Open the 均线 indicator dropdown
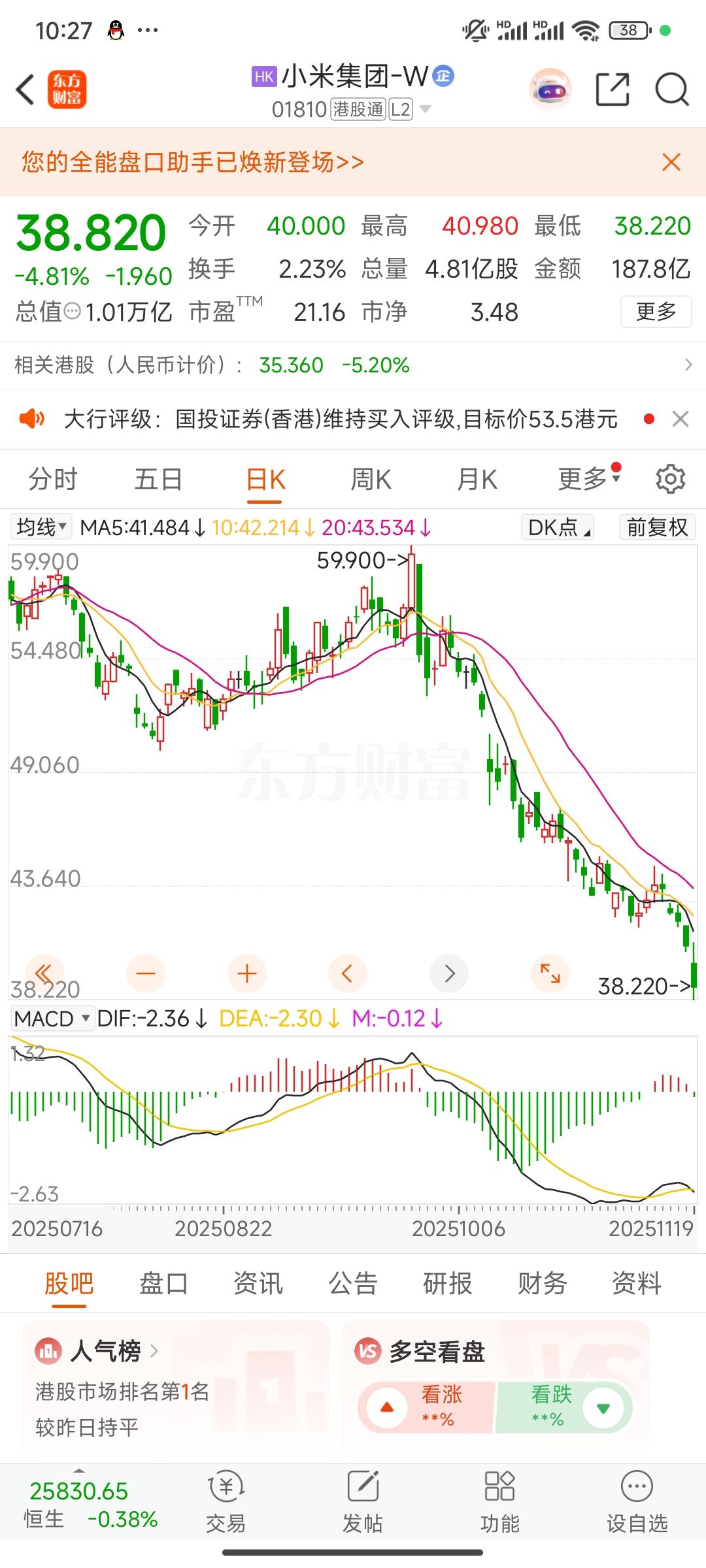706x1568 pixels. (41, 527)
